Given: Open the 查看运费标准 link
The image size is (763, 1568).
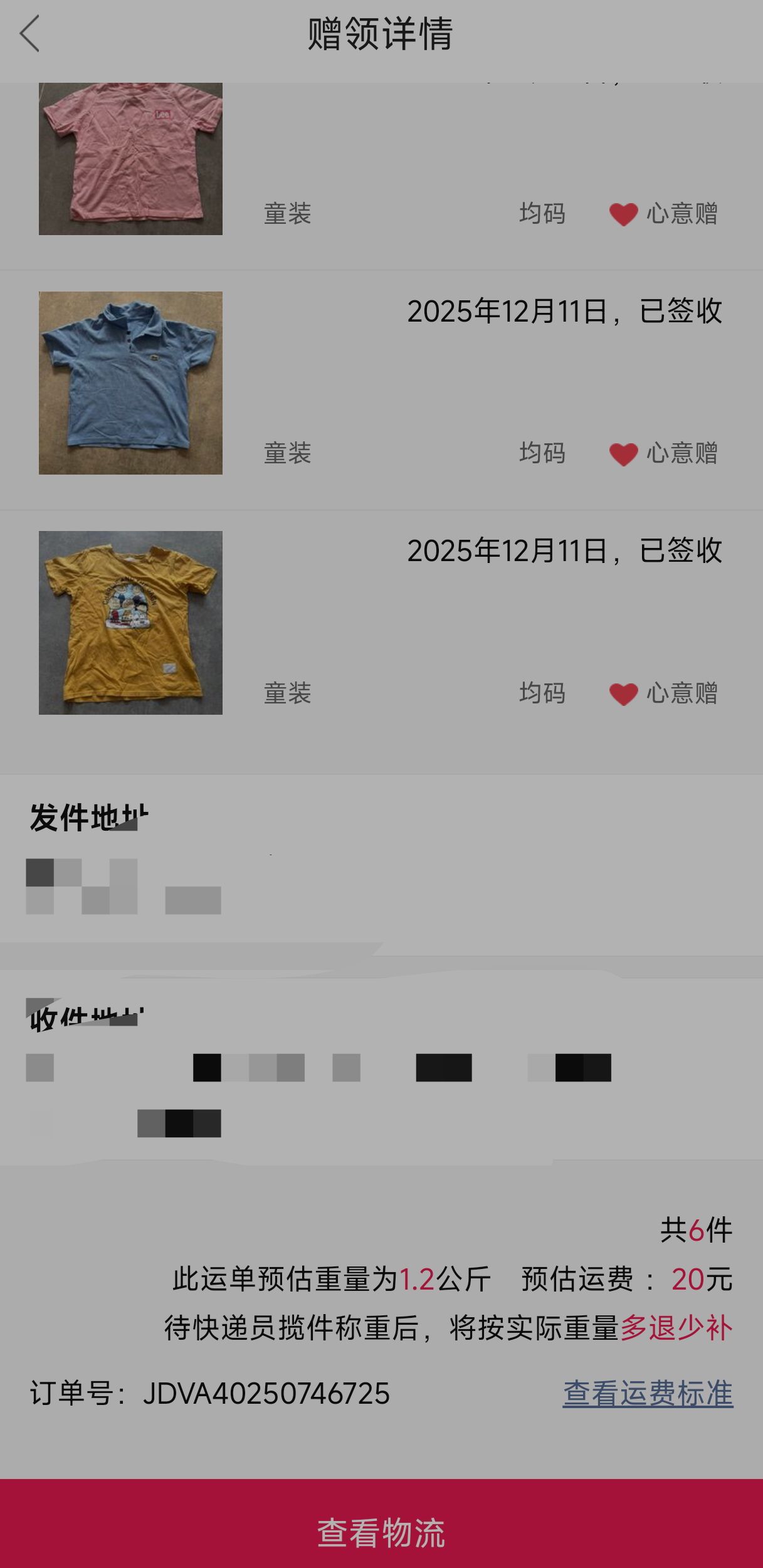Looking at the screenshot, I should (x=648, y=1393).
